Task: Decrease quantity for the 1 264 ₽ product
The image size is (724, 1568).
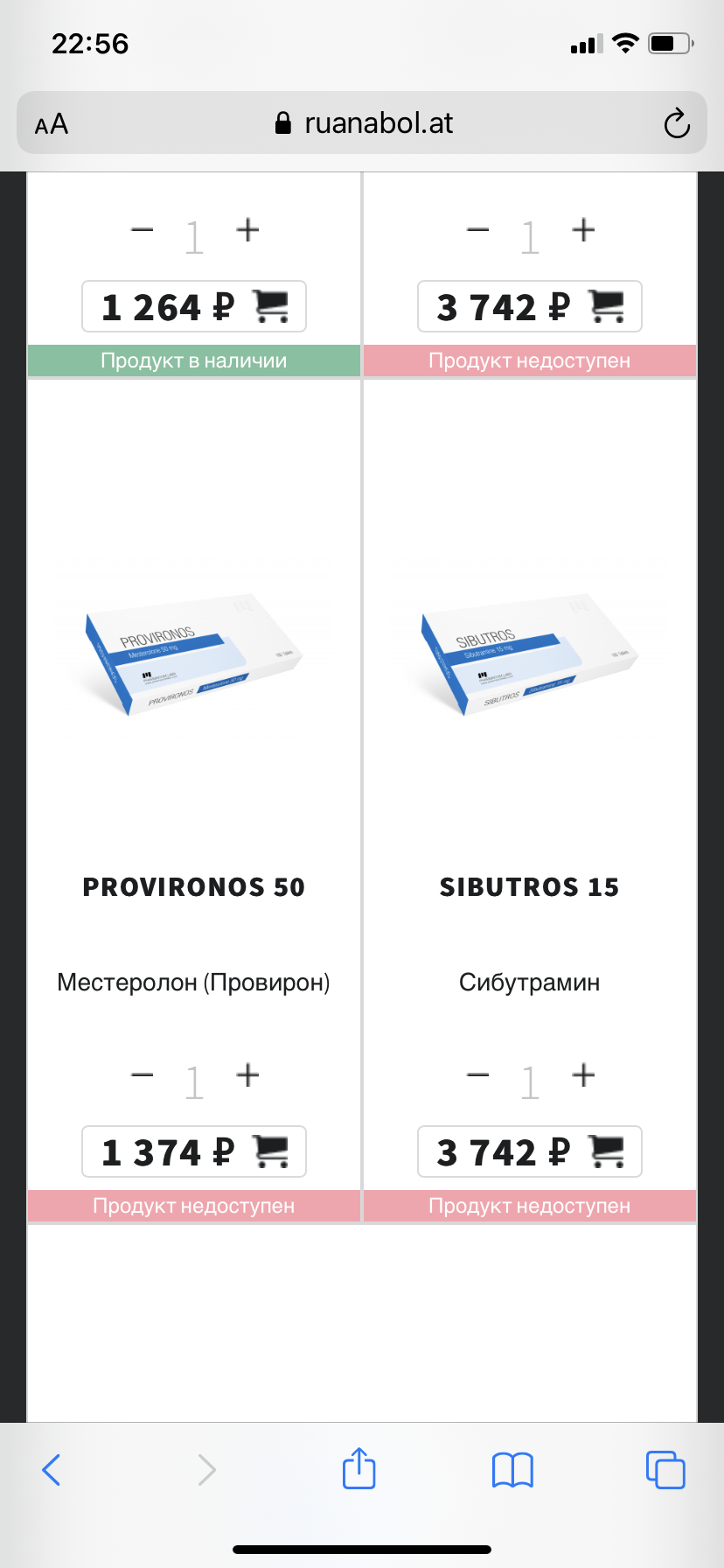Action: (142, 230)
